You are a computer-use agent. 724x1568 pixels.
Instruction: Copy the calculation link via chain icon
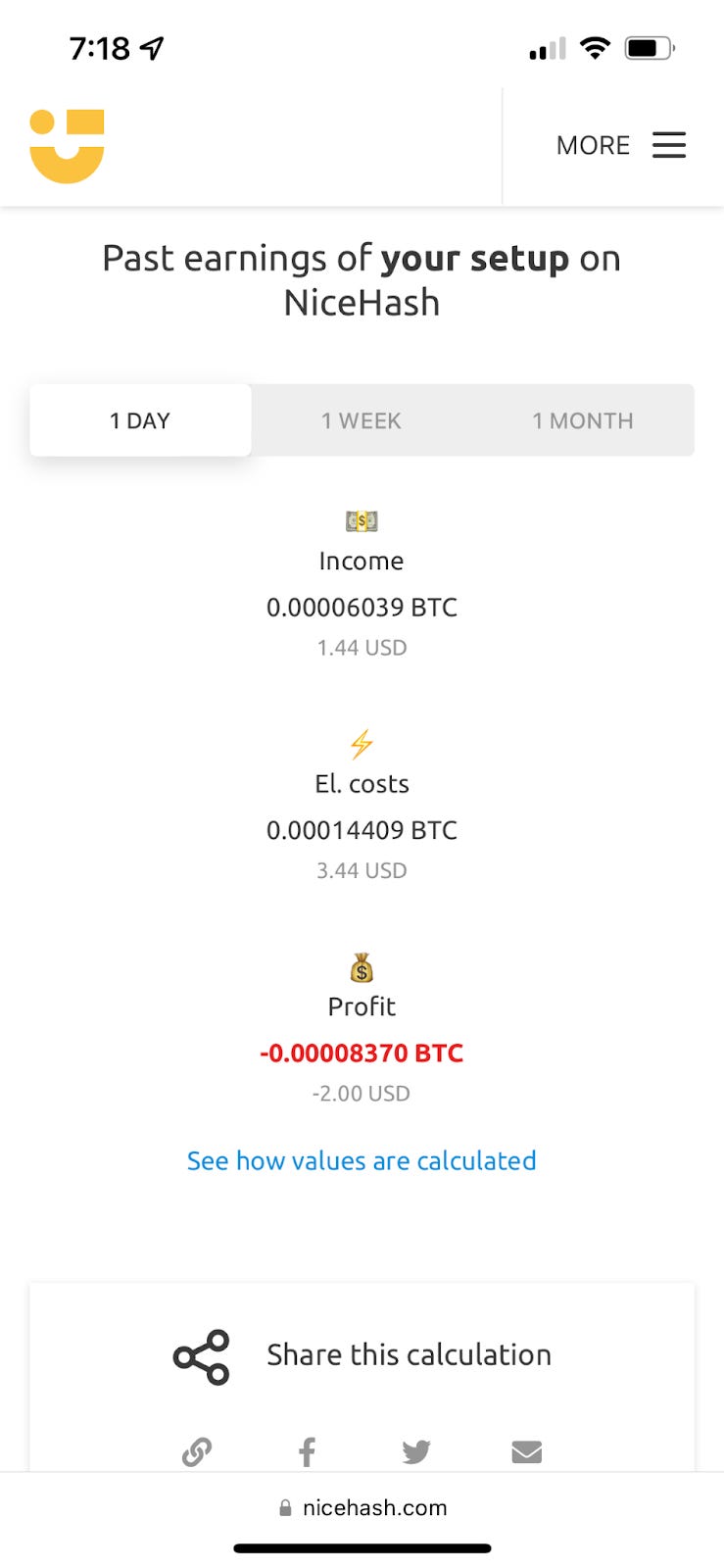pyautogui.click(x=197, y=1451)
